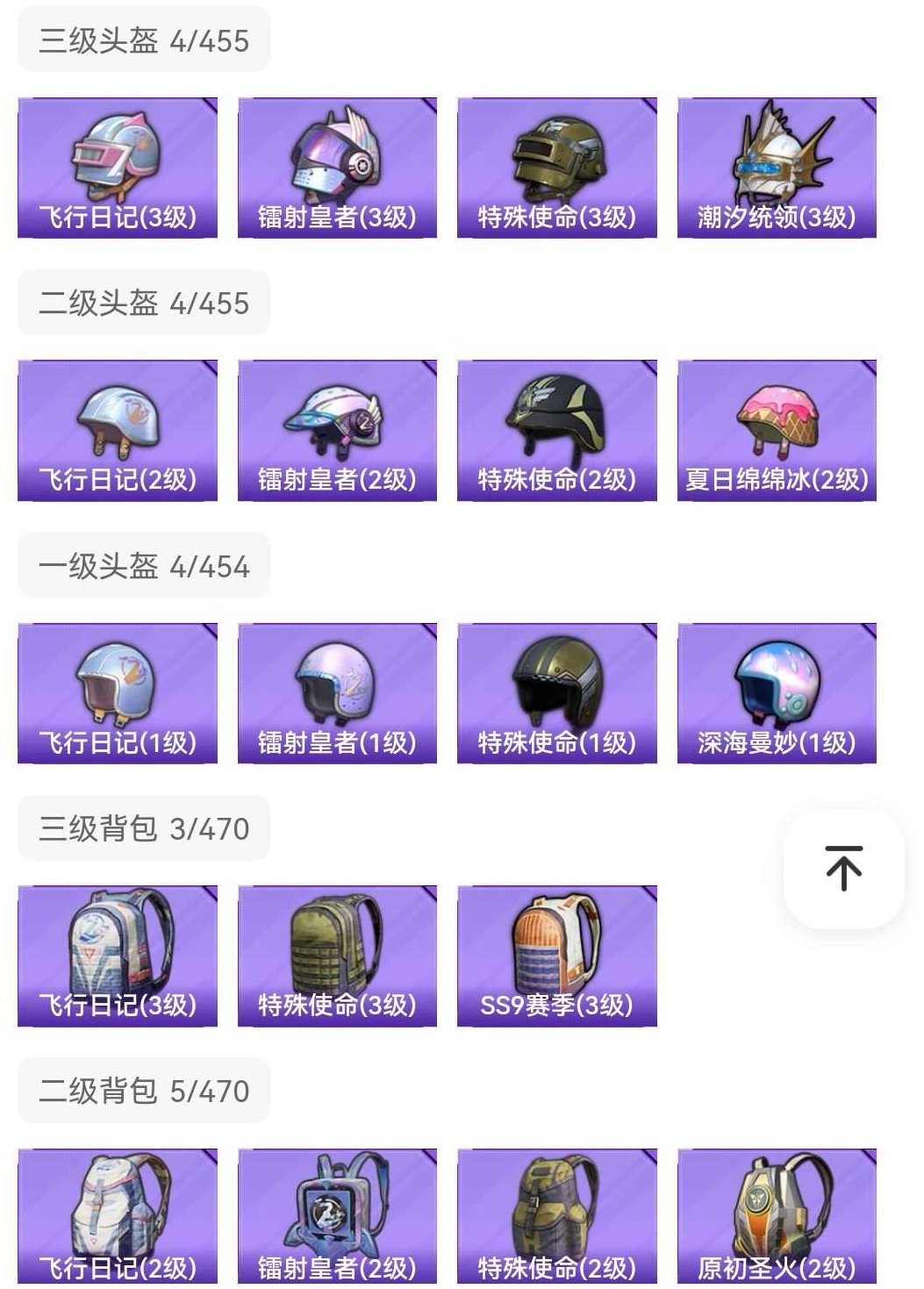View SS9赛季(3级) backpack
The height and width of the screenshot is (1289, 924).
(x=556, y=956)
